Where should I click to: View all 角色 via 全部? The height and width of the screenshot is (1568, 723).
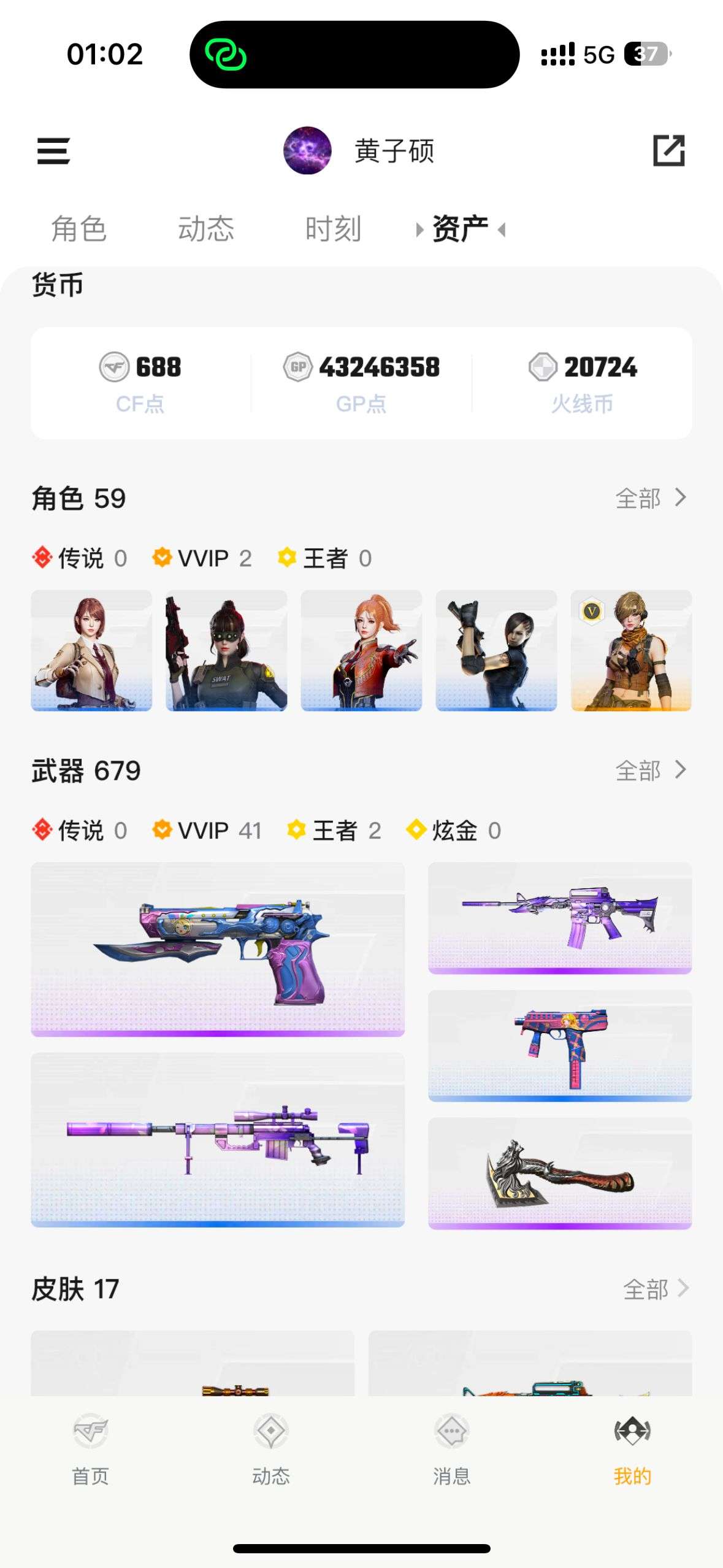650,498
